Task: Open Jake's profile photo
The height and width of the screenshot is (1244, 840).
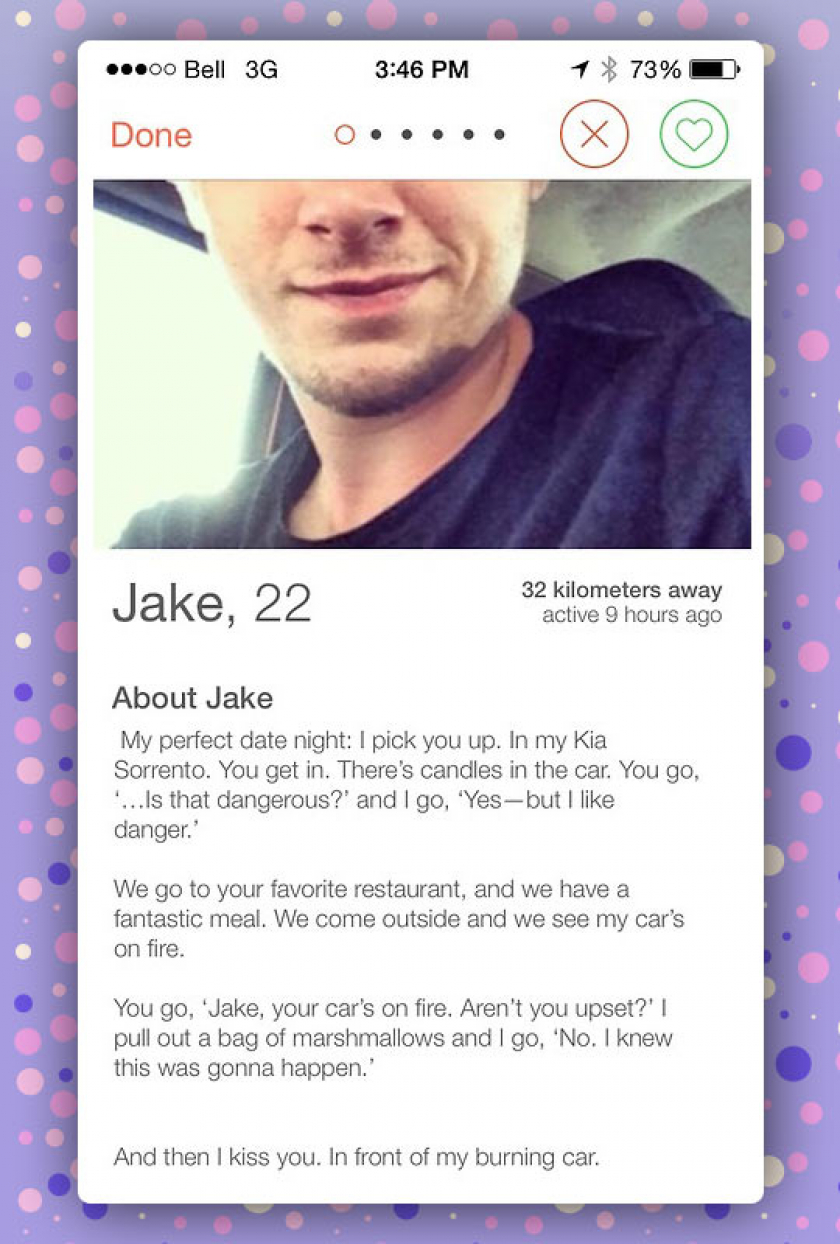Action: (x=421, y=364)
